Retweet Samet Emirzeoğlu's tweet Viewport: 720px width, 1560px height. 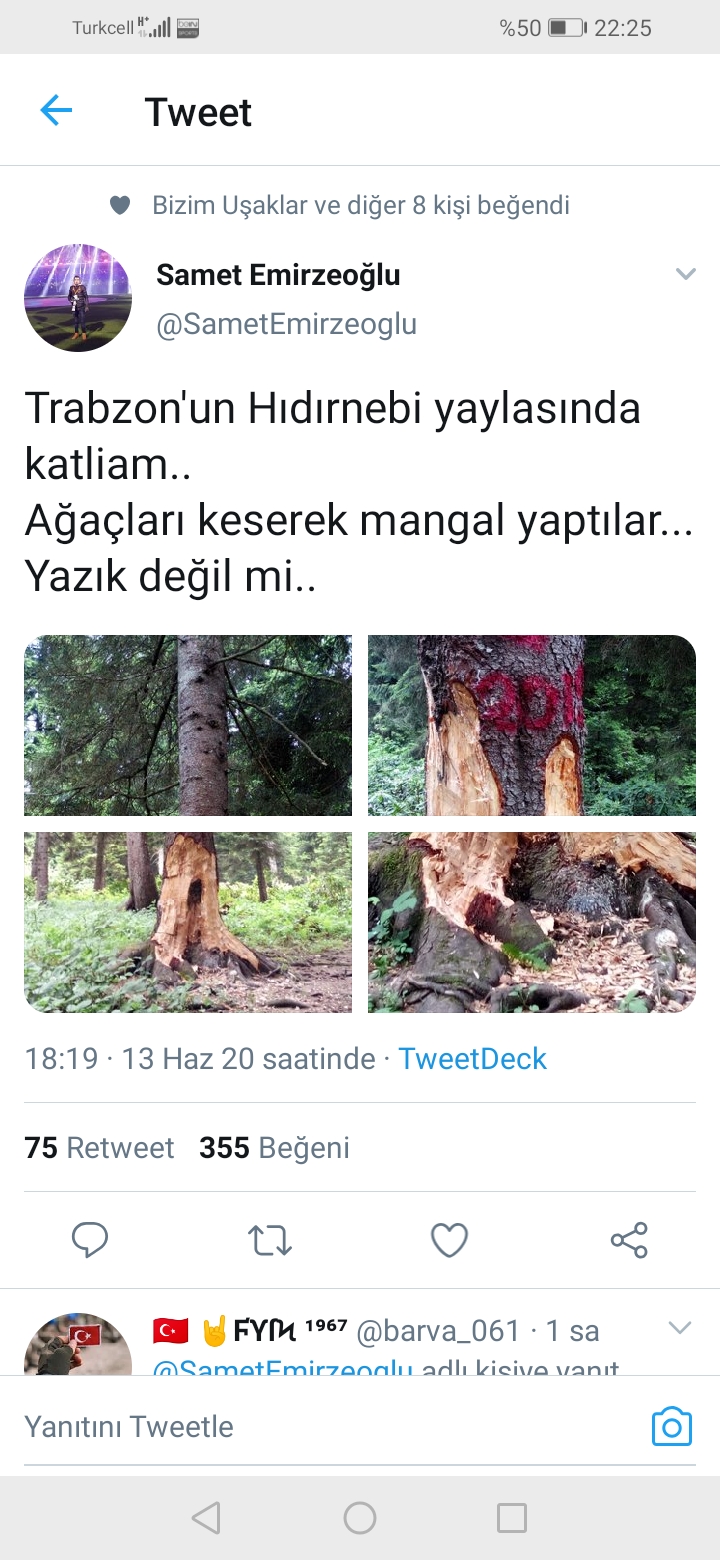coord(269,1240)
